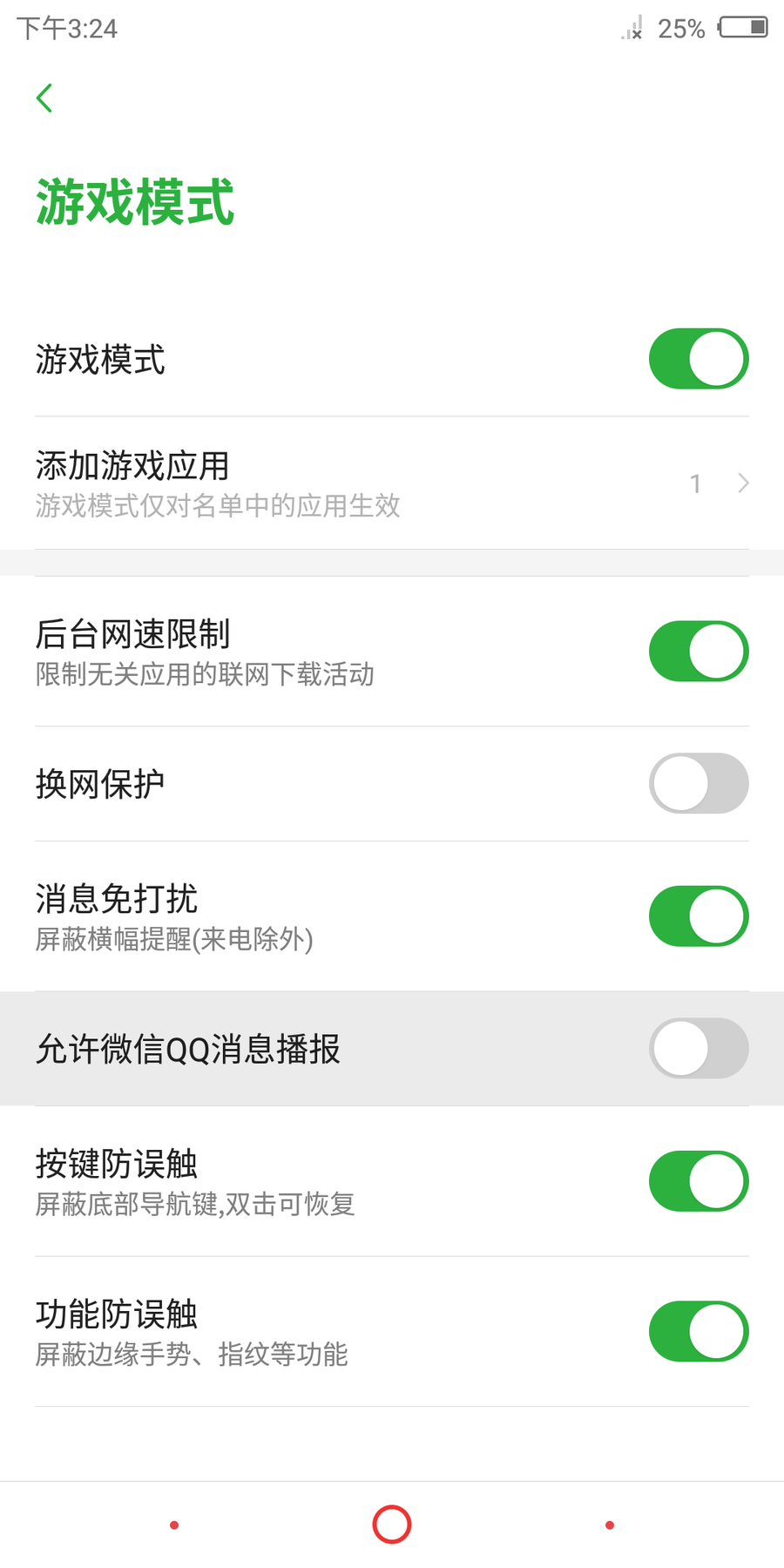
Task: Tap the home circle navigation button
Action: point(392,1524)
